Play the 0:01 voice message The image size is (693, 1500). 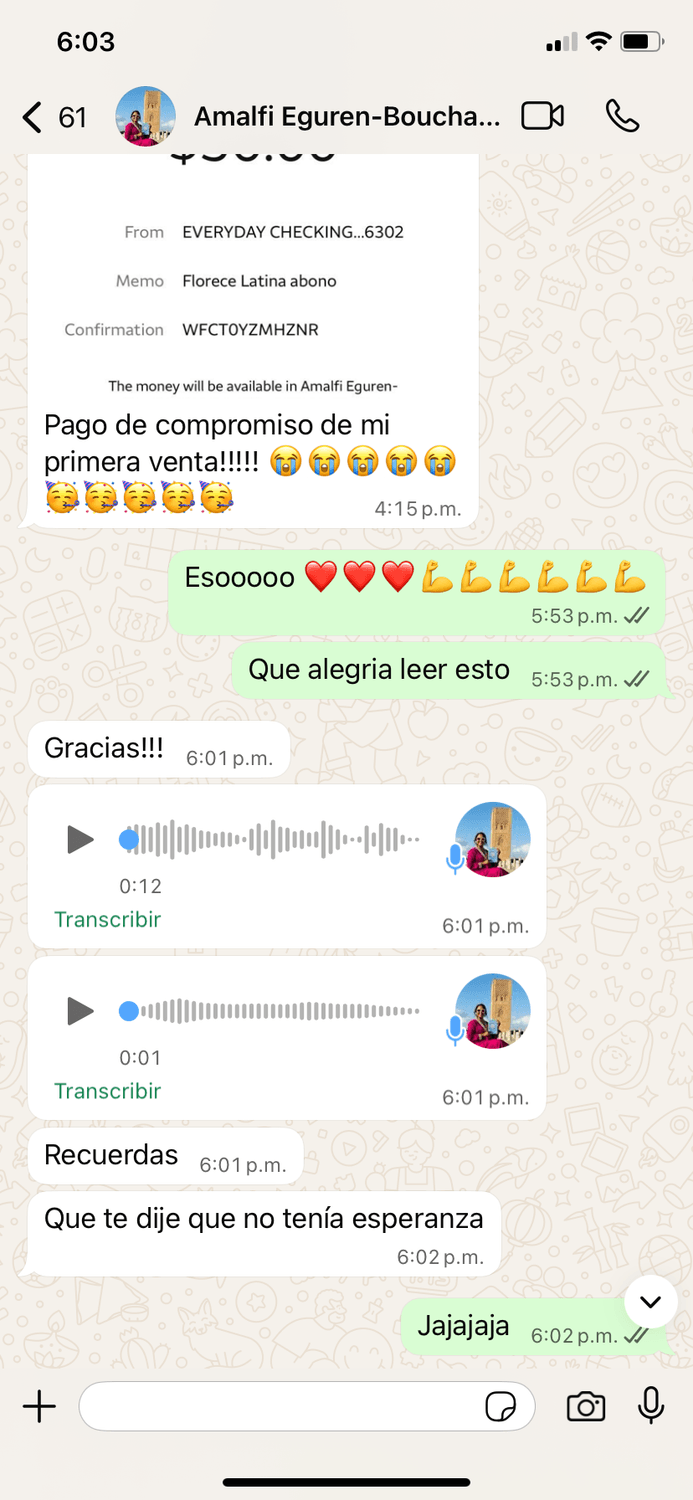(x=80, y=1011)
